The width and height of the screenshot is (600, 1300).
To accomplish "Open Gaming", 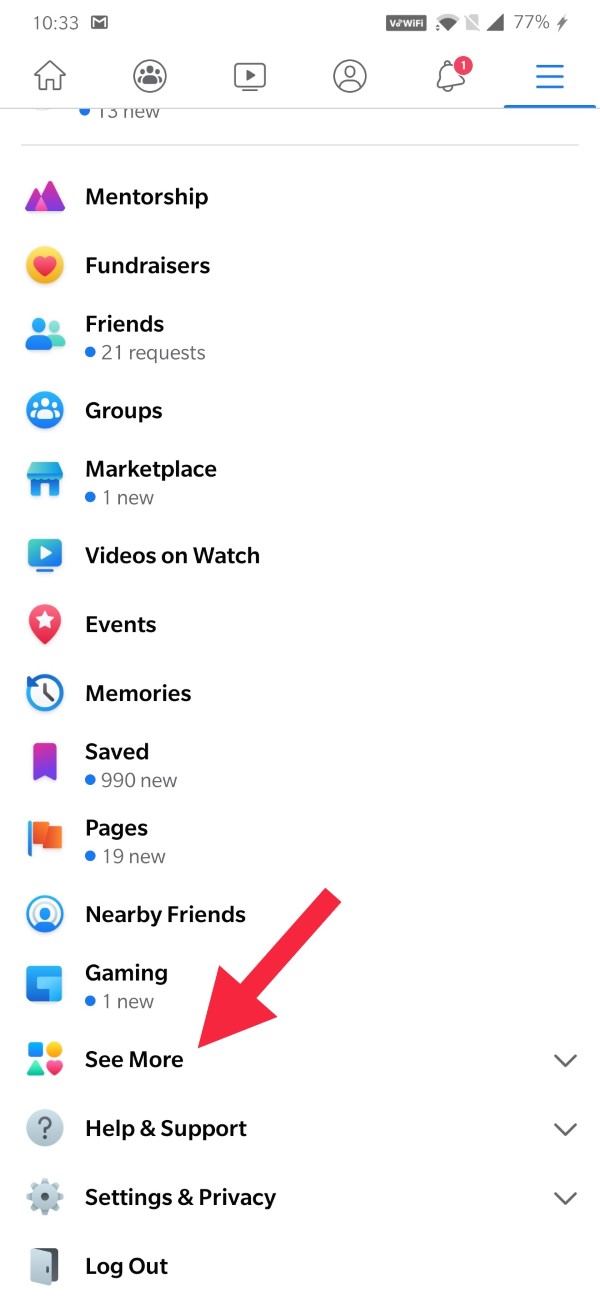I will click(x=300, y=987).
